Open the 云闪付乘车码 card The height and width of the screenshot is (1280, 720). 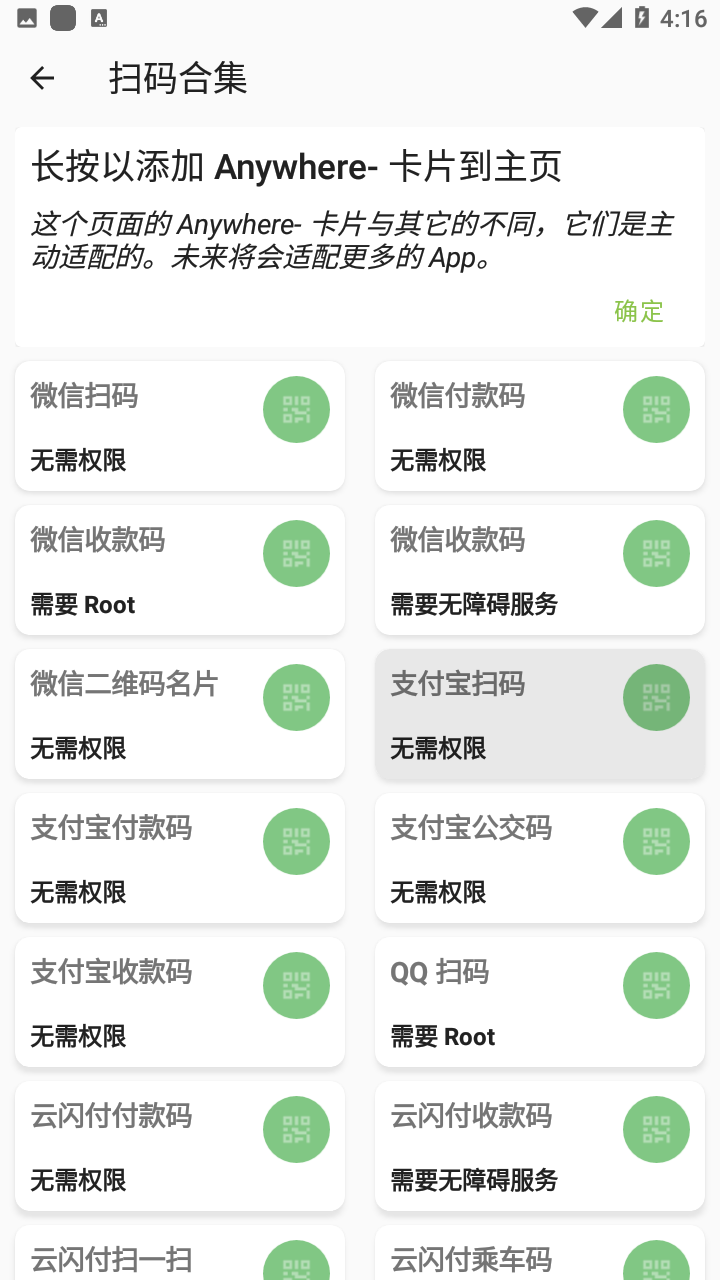click(x=540, y=1254)
